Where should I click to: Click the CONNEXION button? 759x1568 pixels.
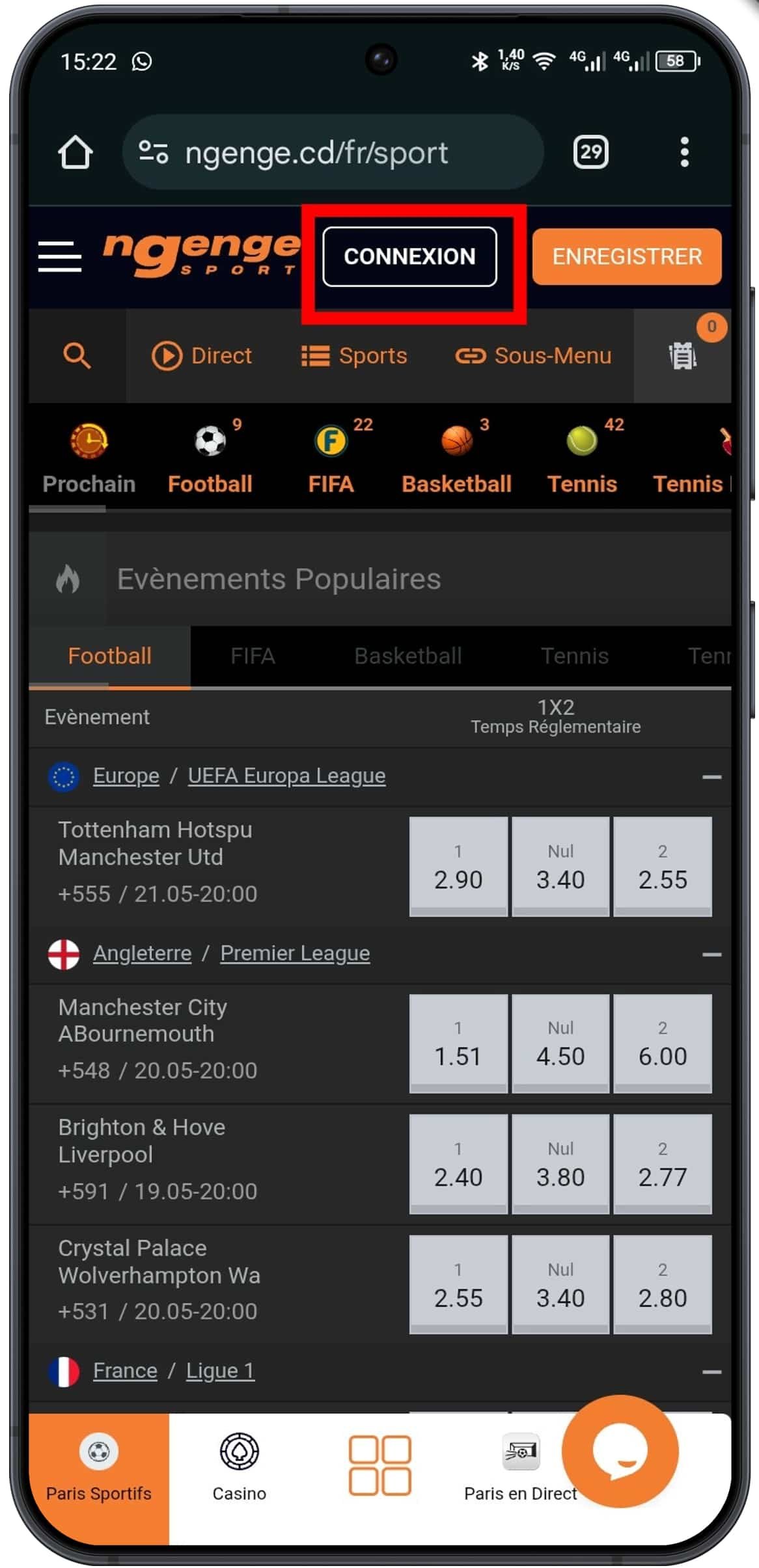(410, 257)
